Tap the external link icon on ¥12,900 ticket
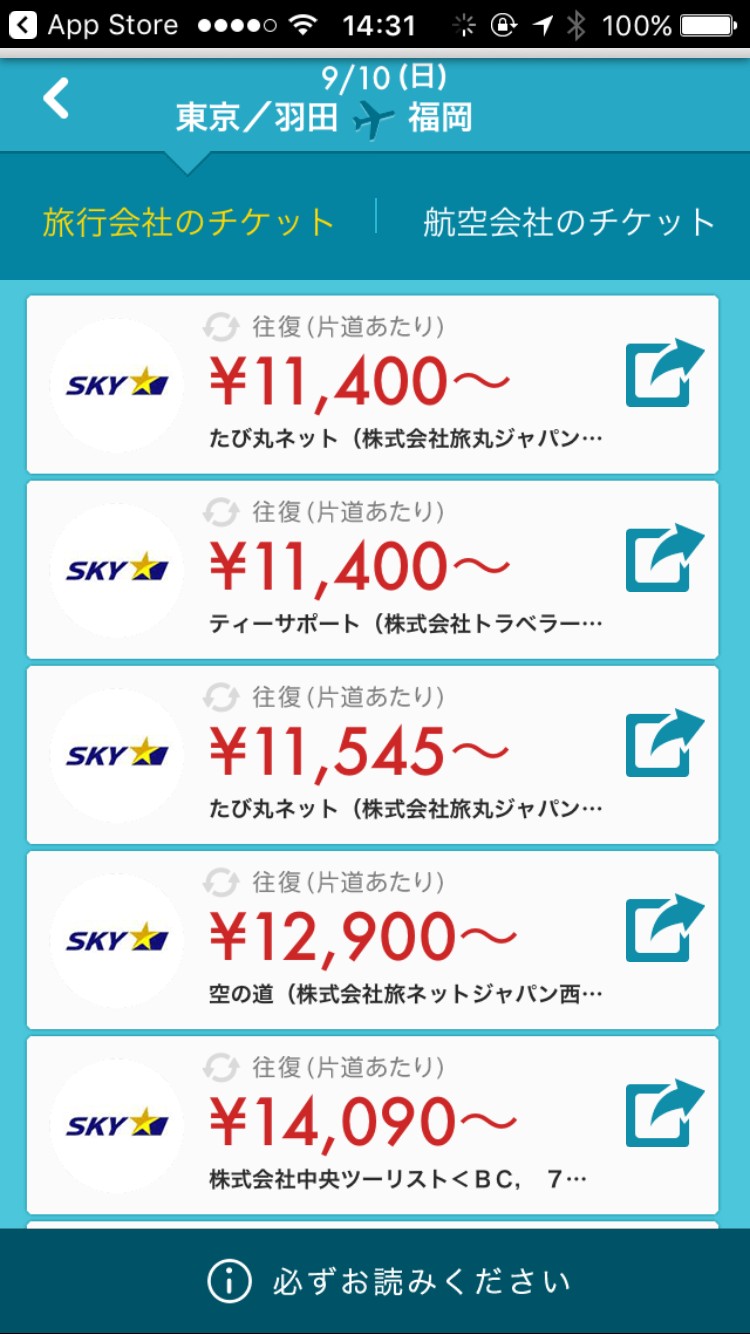Image resolution: width=750 pixels, height=1334 pixels. tap(664, 928)
